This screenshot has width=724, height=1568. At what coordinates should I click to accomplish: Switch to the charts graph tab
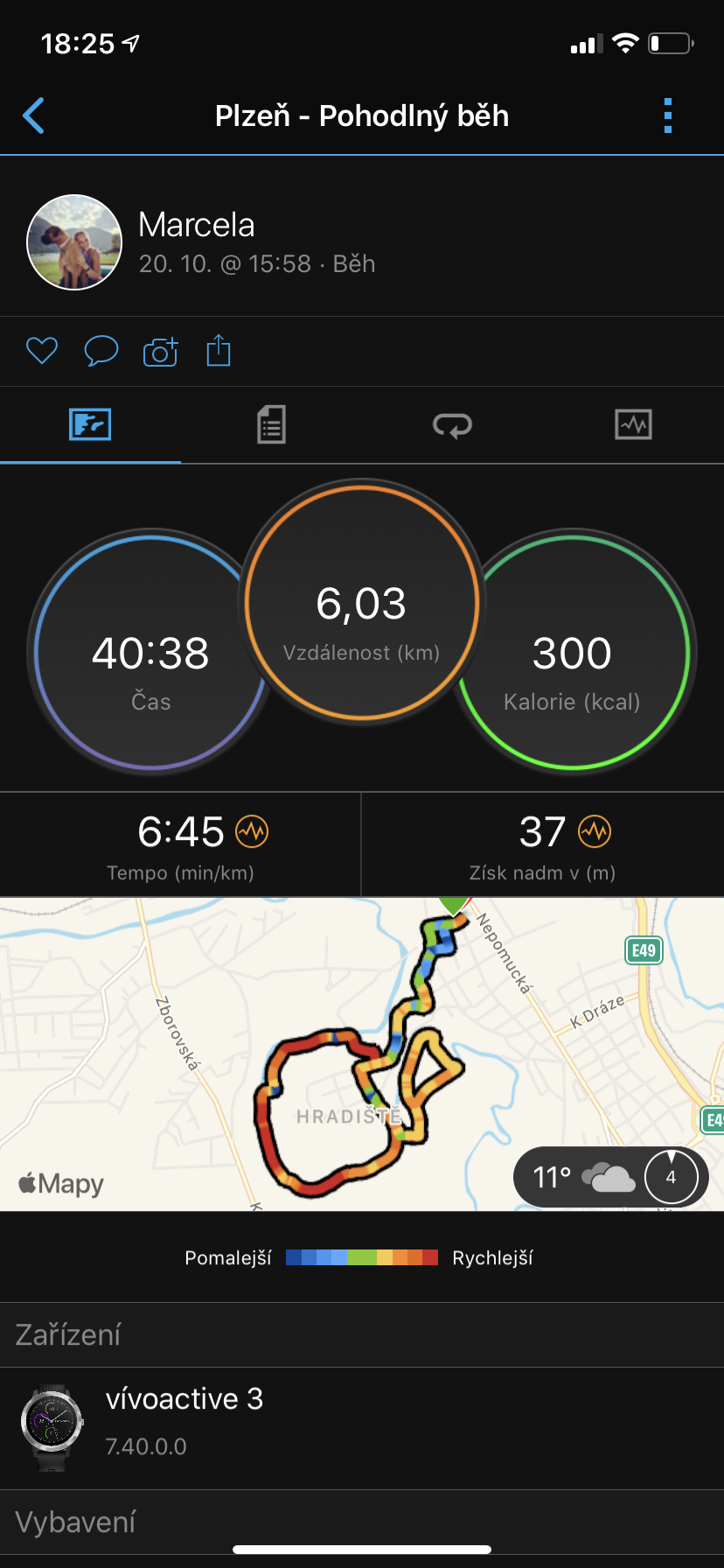coord(633,425)
